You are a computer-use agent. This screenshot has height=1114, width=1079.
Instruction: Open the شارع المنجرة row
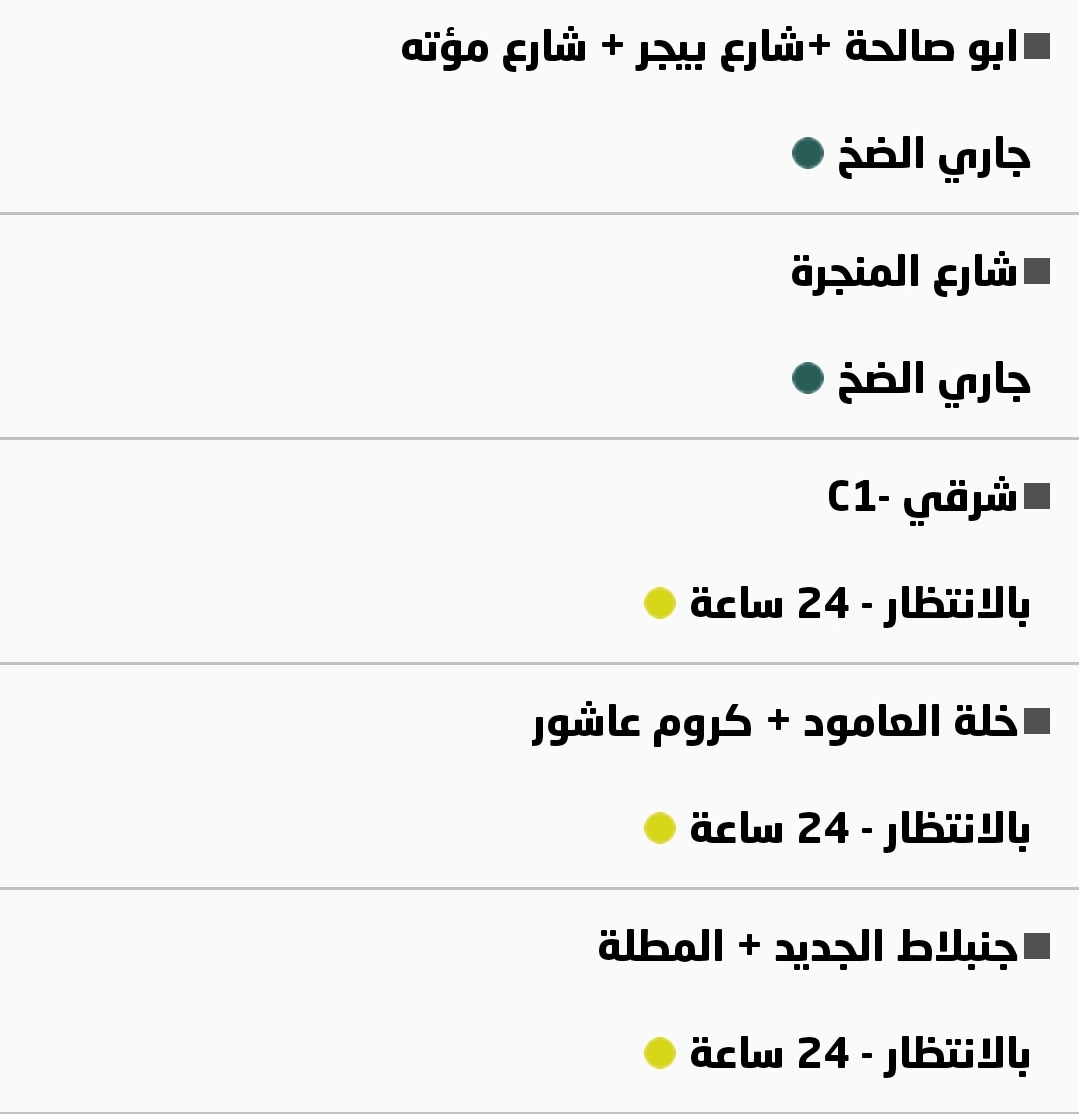[903, 272]
